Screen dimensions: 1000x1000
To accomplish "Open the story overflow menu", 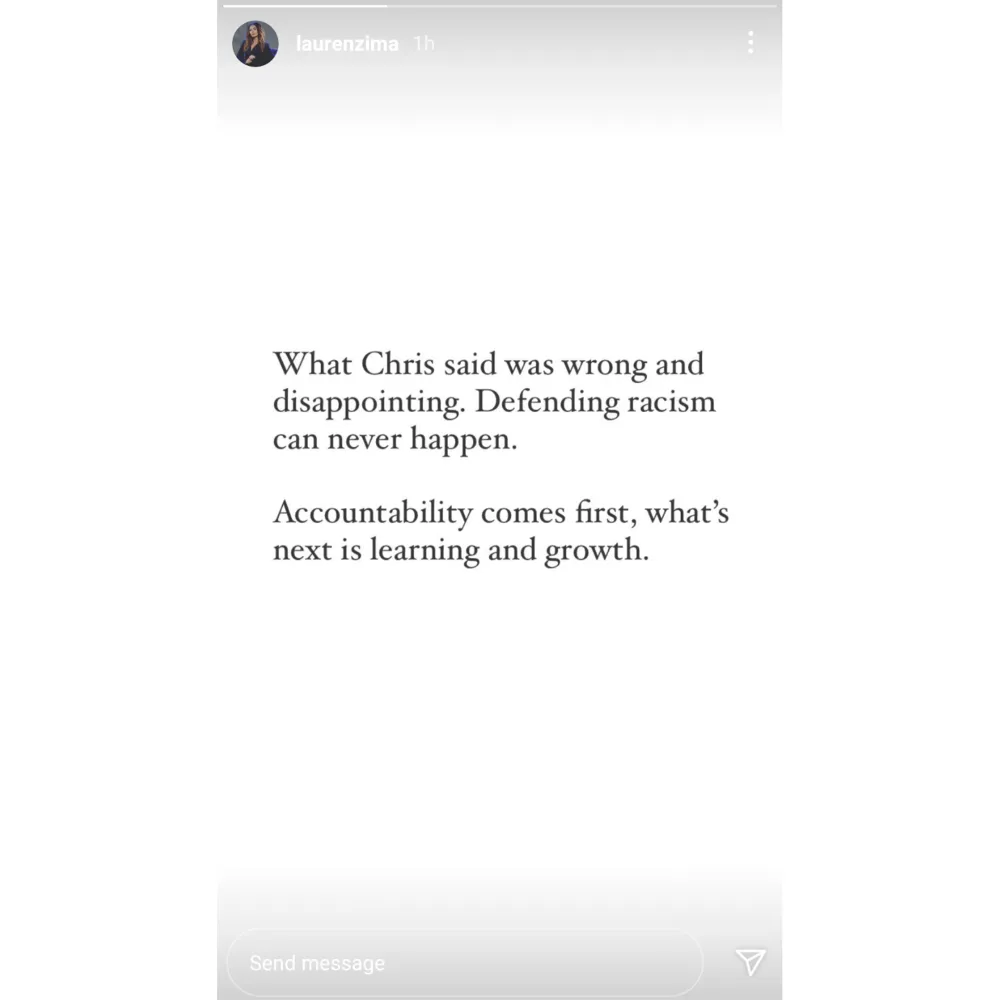I will click(x=750, y=42).
